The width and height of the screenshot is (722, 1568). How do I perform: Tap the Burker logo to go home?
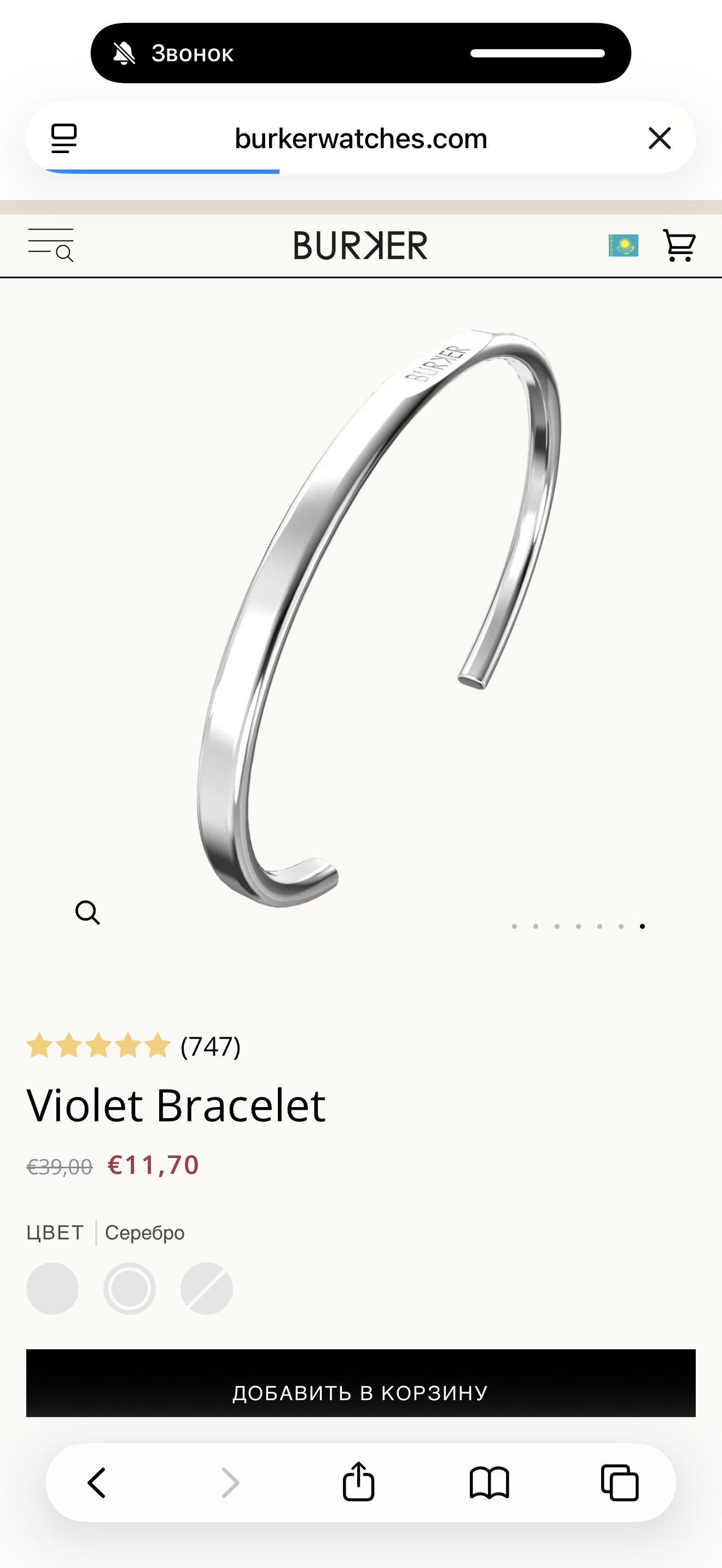[360, 245]
